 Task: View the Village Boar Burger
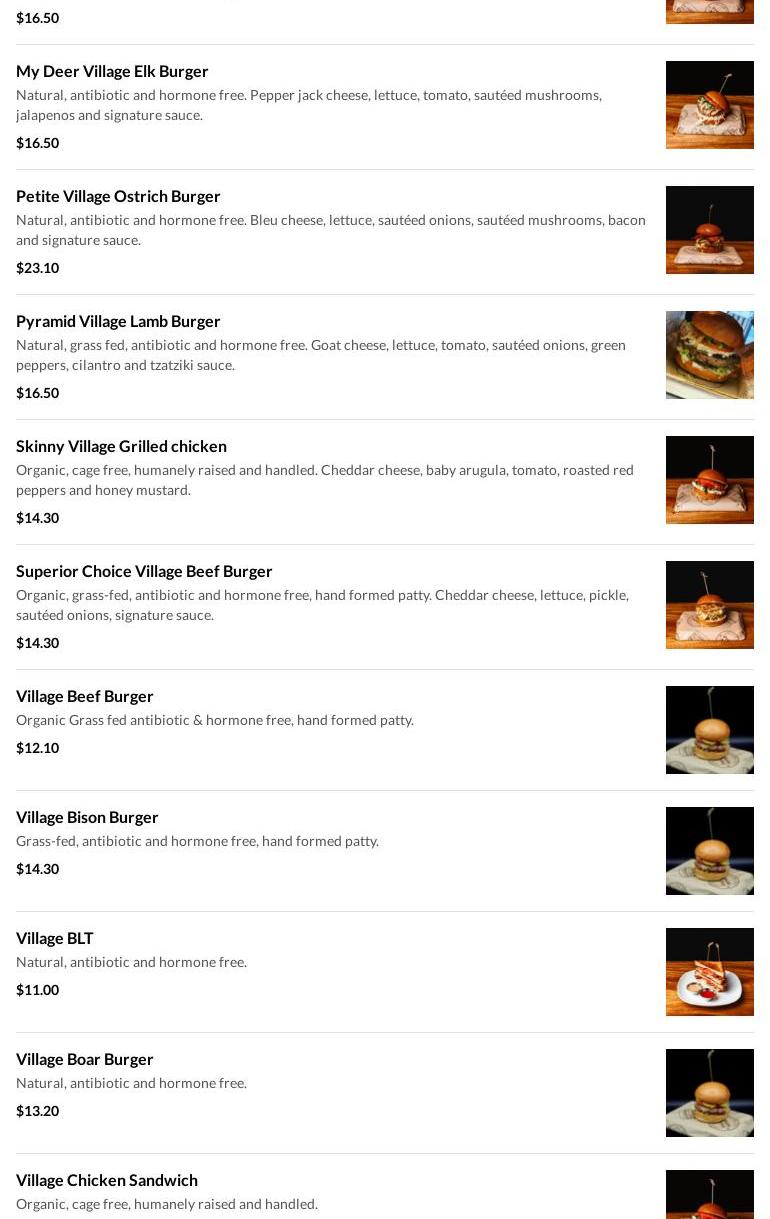(x=85, y=1059)
